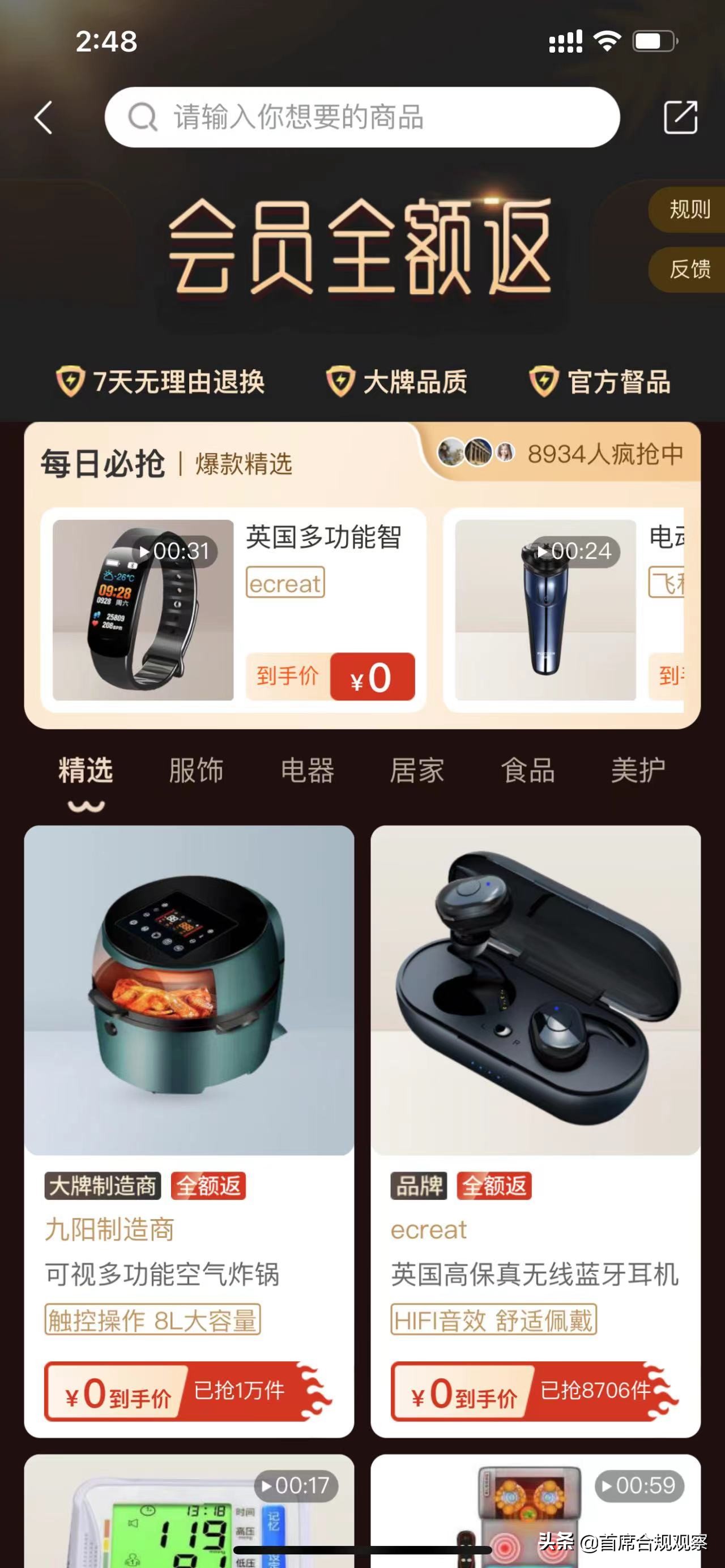Open the share panel via top-right icon
Image resolution: width=725 pixels, height=1568 pixels.
coord(682,117)
